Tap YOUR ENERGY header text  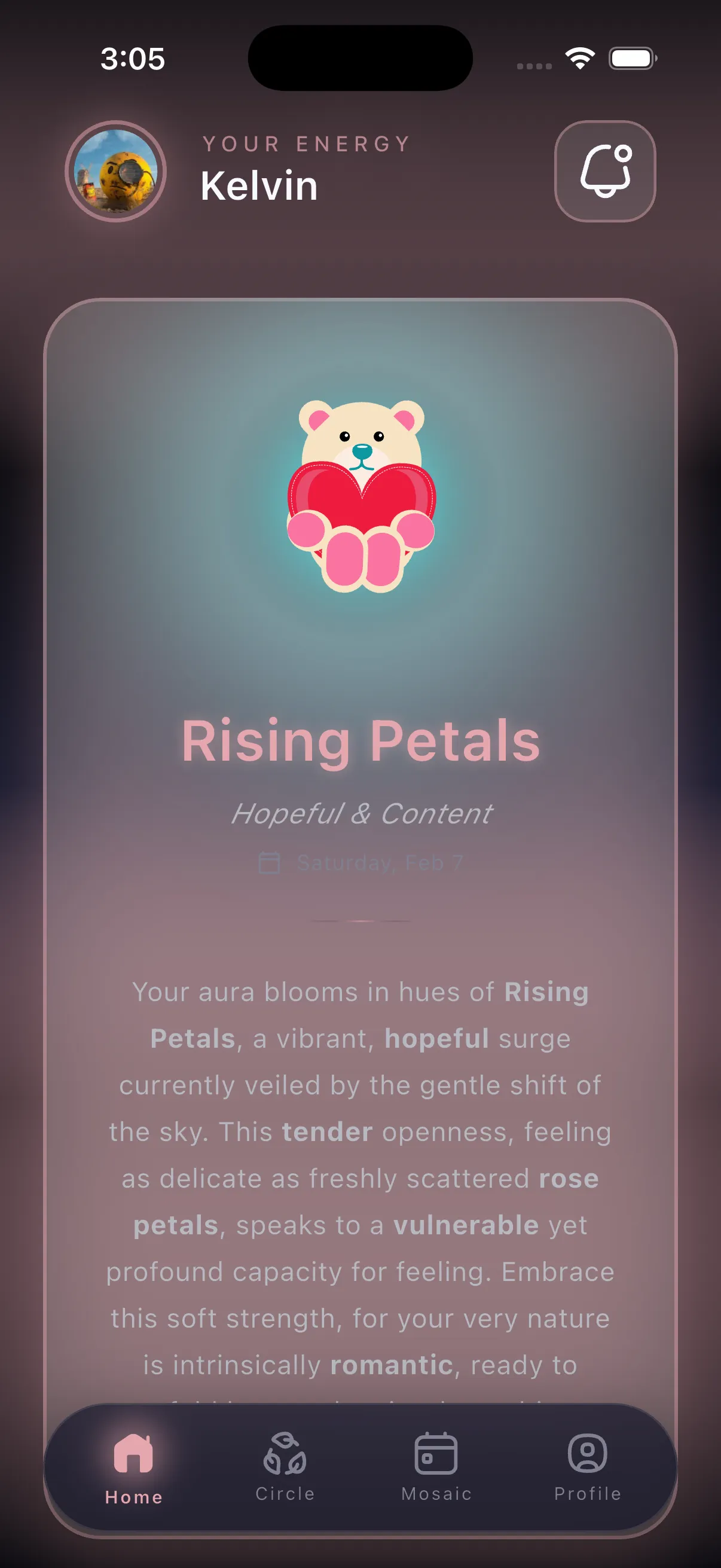tap(305, 144)
